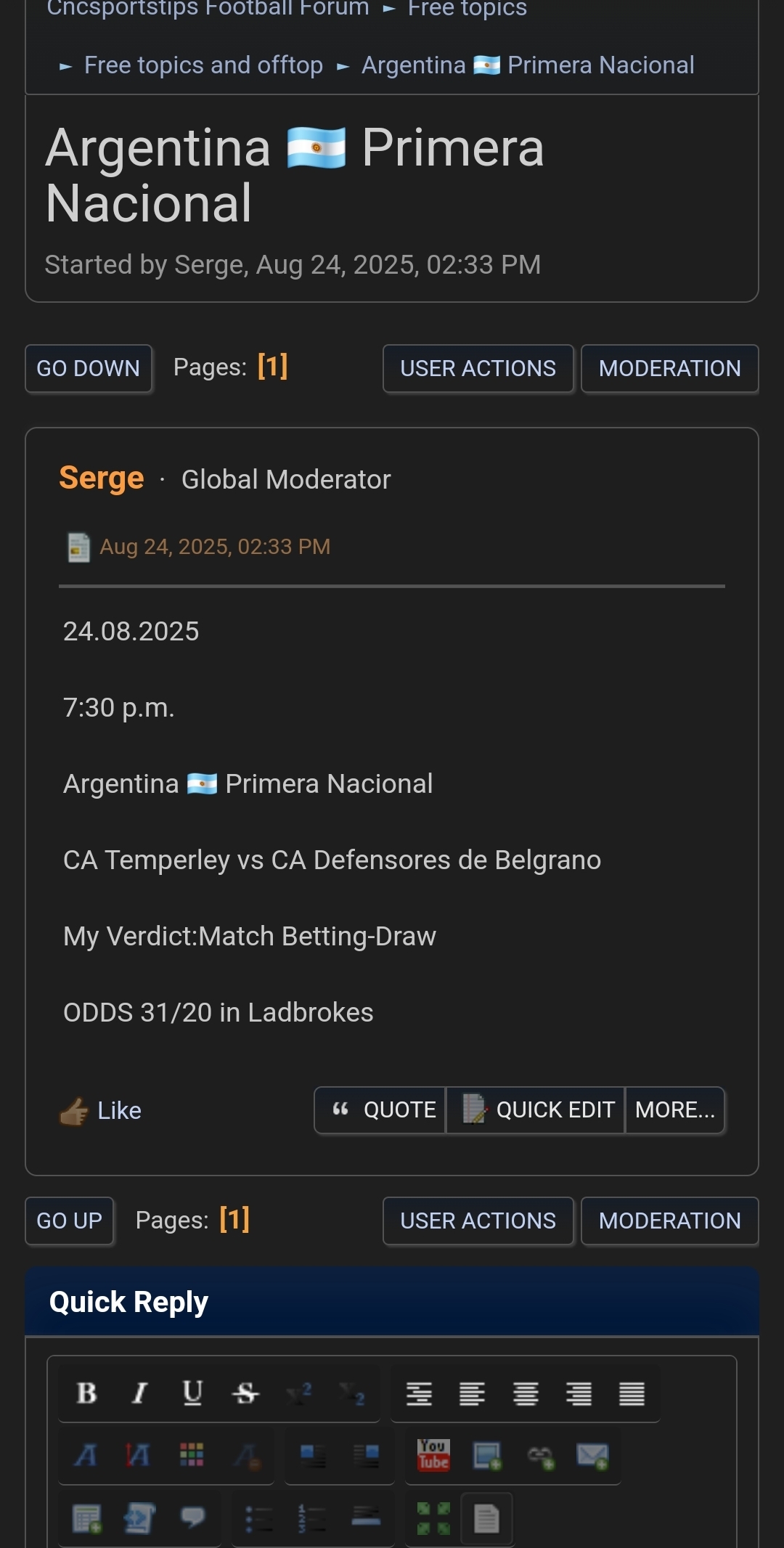Open the Free topics and offtop breadcrumb

pos(203,65)
